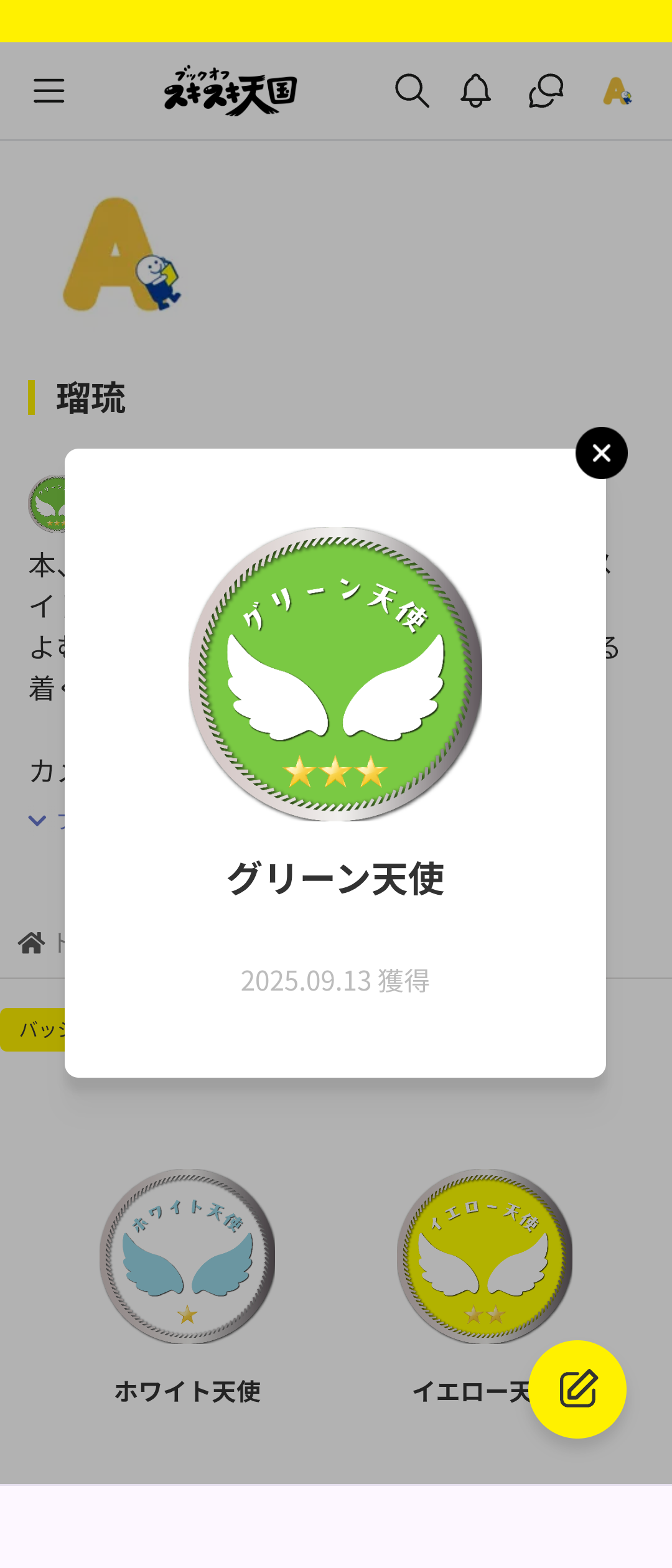This screenshot has height=1568, width=672.
Task: Open the イエロー天使 badge
Action: click(x=484, y=1257)
